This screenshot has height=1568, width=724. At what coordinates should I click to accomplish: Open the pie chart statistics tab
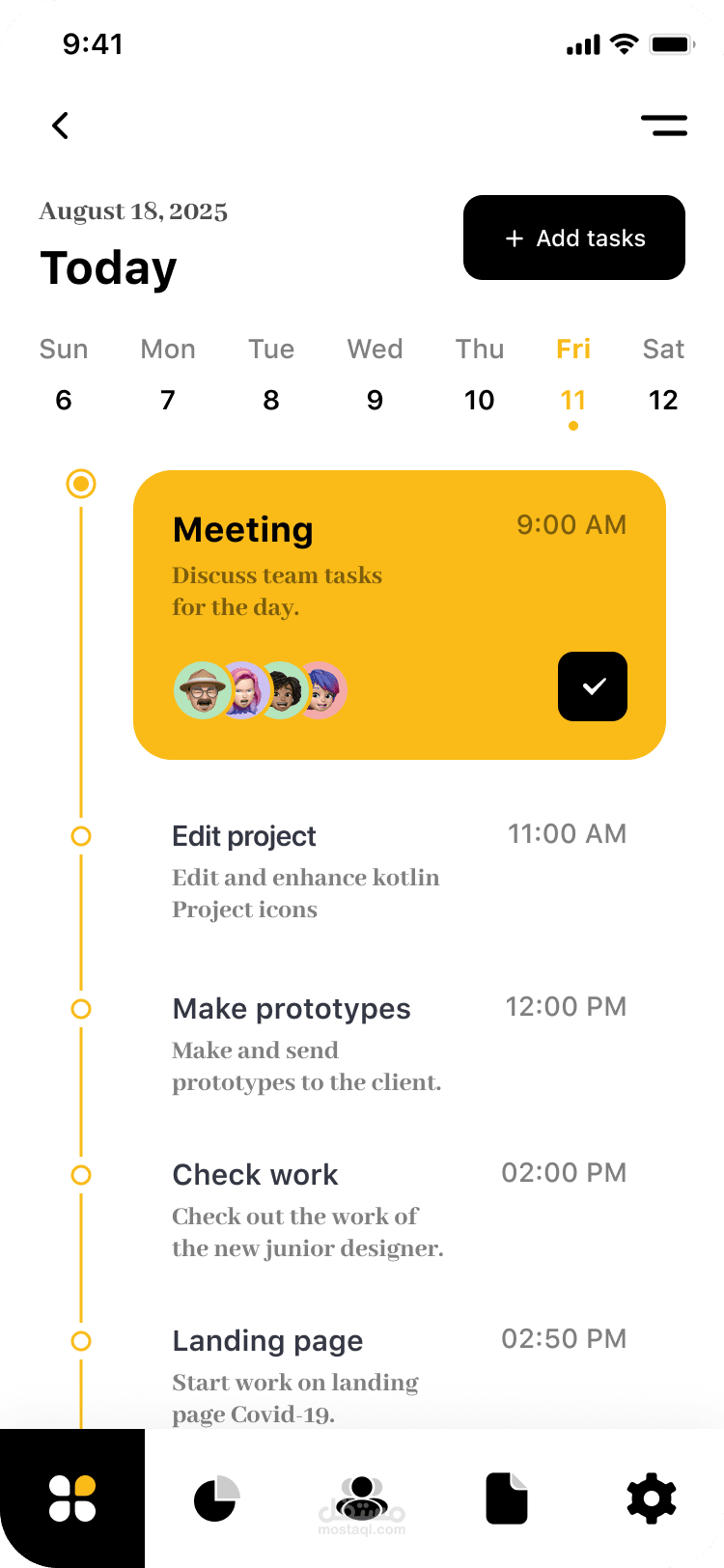click(216, 1498)
